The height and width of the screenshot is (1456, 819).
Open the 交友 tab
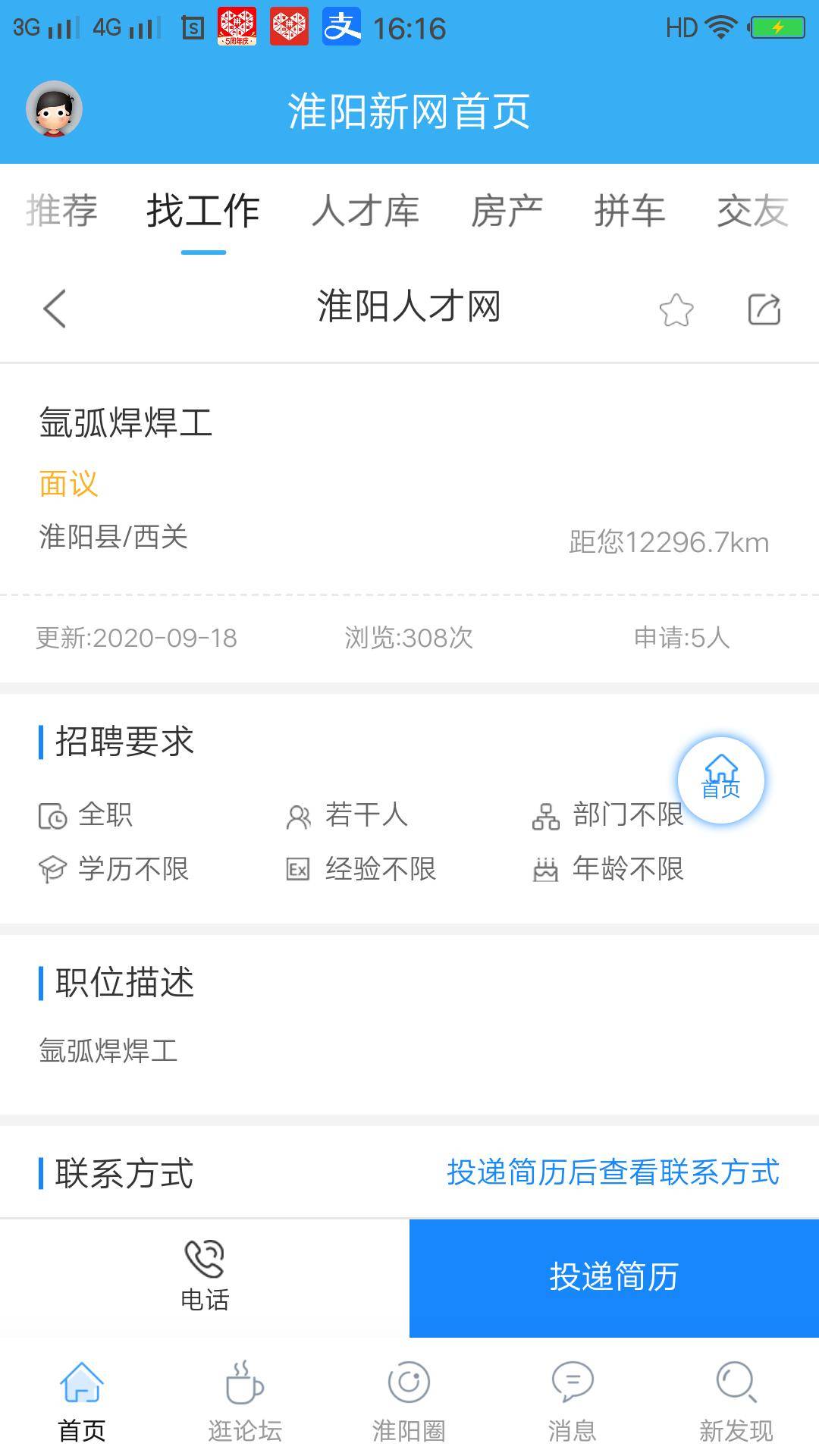coord(752,210)
